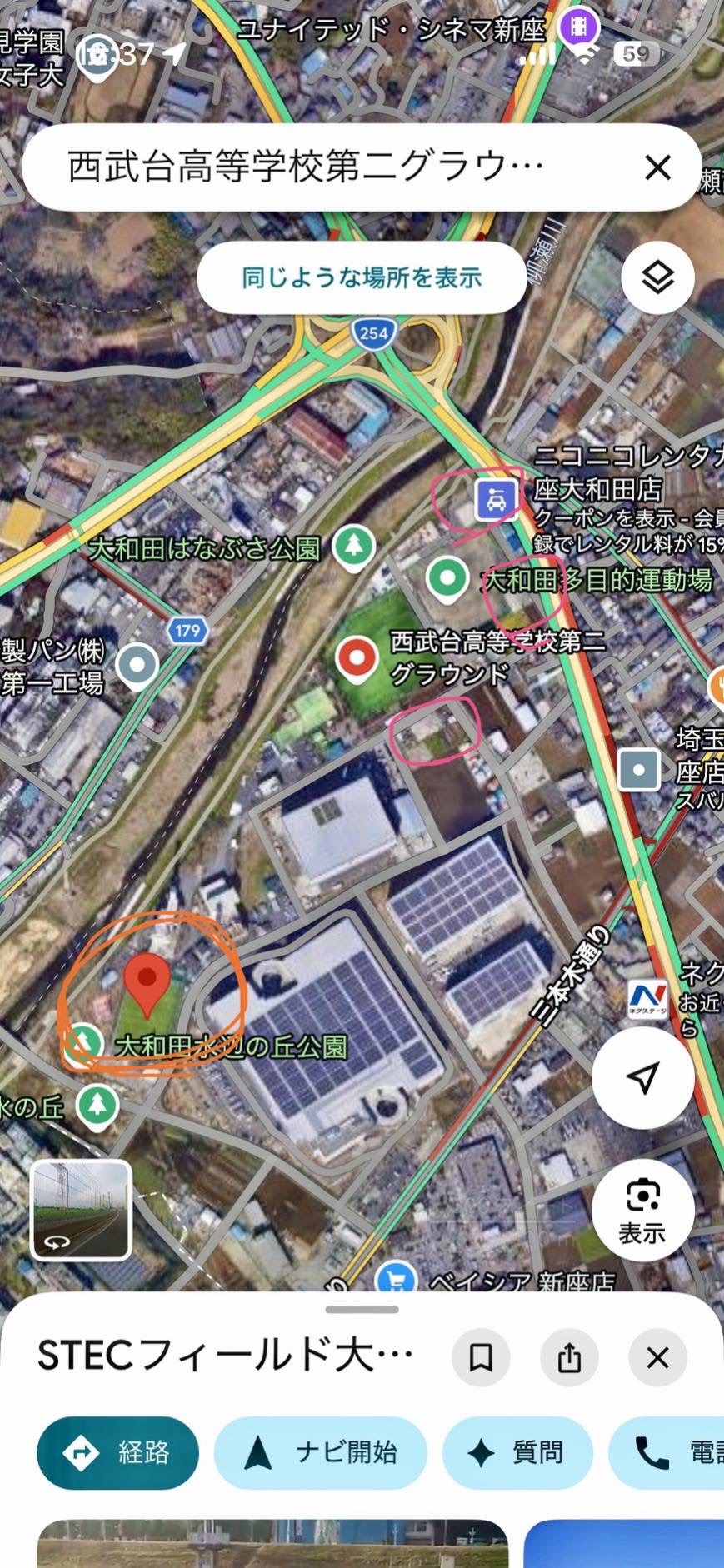Start navigation with ナビ開始

[x=320, y=1453]
